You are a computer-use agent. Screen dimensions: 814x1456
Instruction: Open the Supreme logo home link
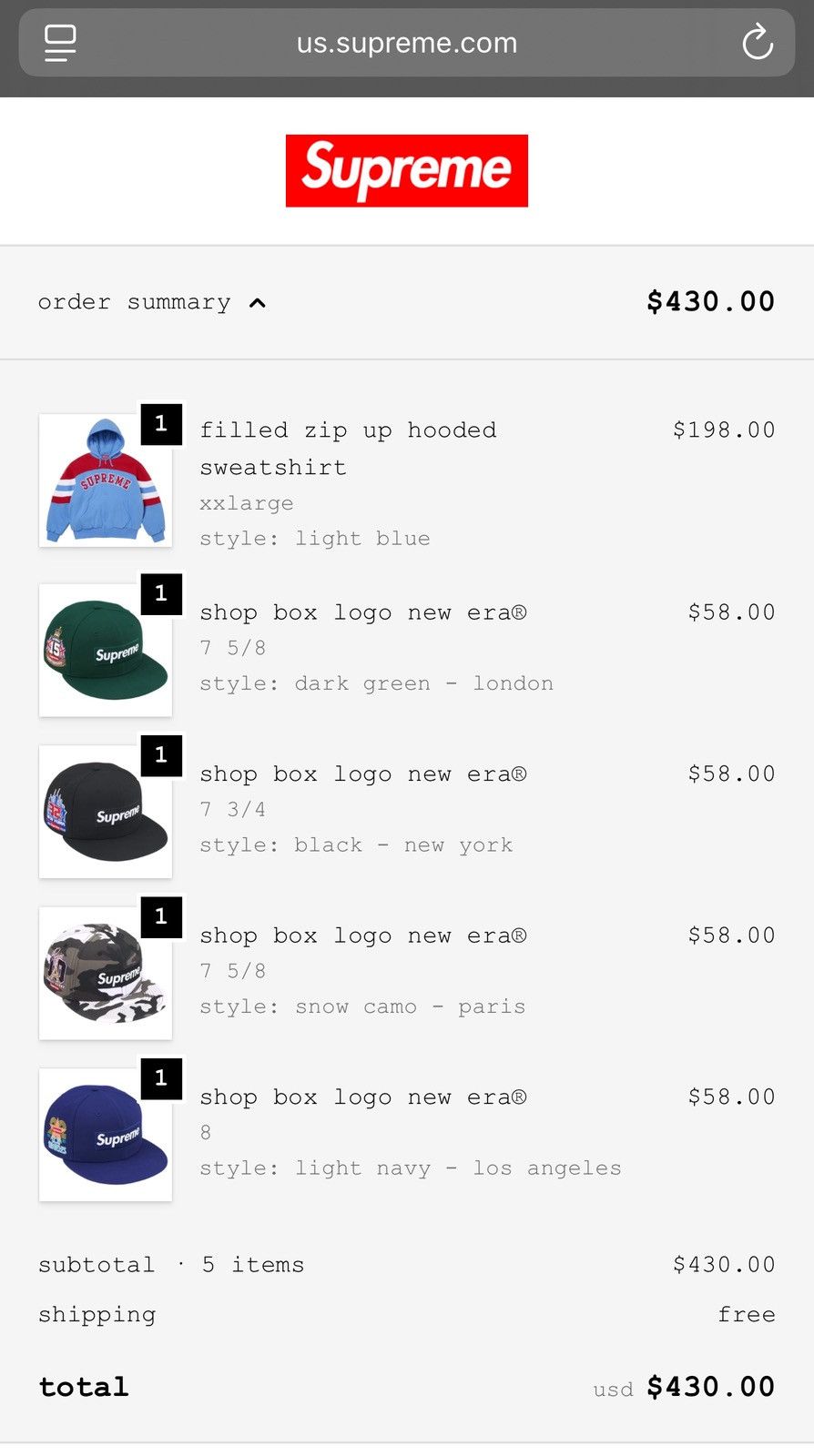[x=407, y=171]
